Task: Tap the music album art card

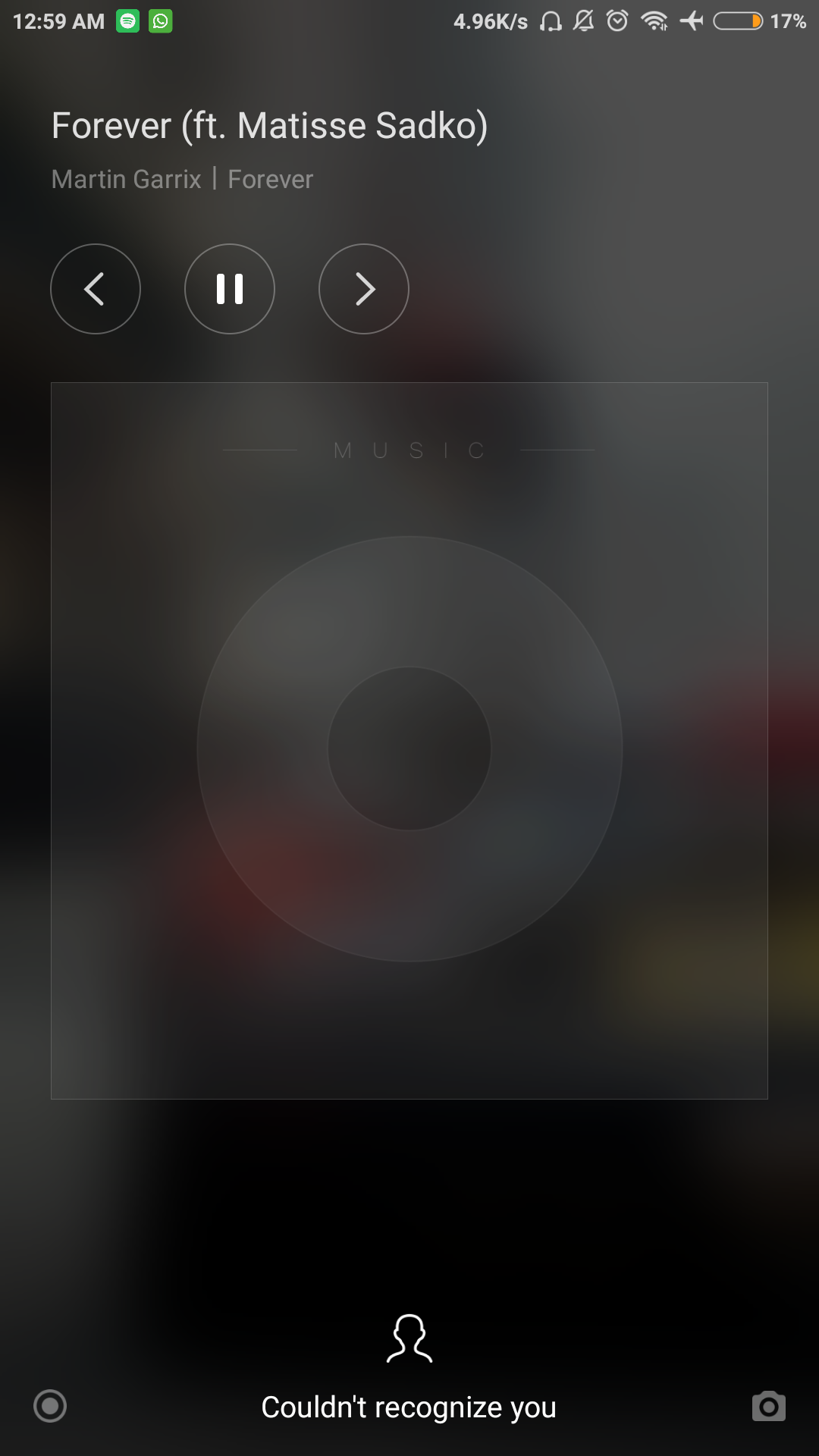Action: coord(409,741)
